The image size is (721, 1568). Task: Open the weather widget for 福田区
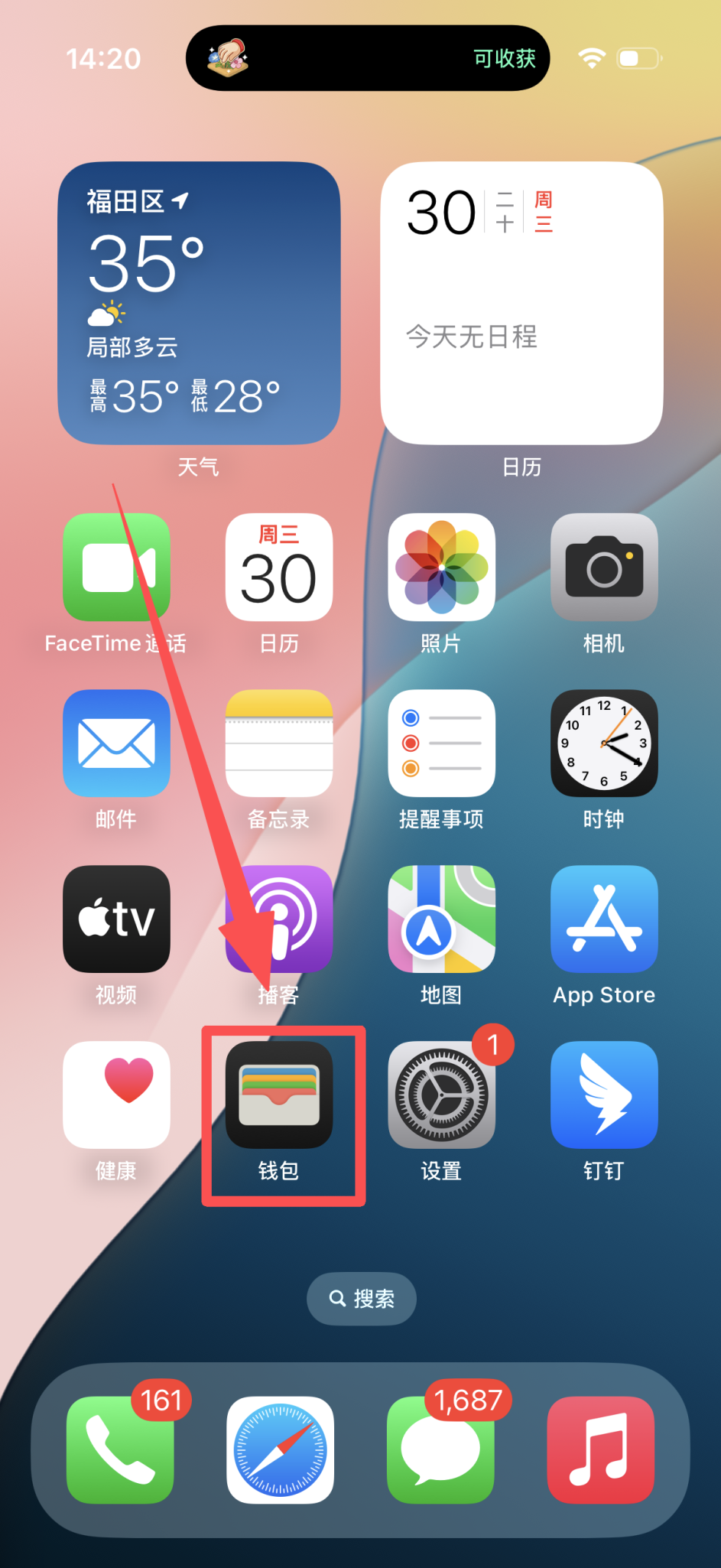(x=199, y=303)
